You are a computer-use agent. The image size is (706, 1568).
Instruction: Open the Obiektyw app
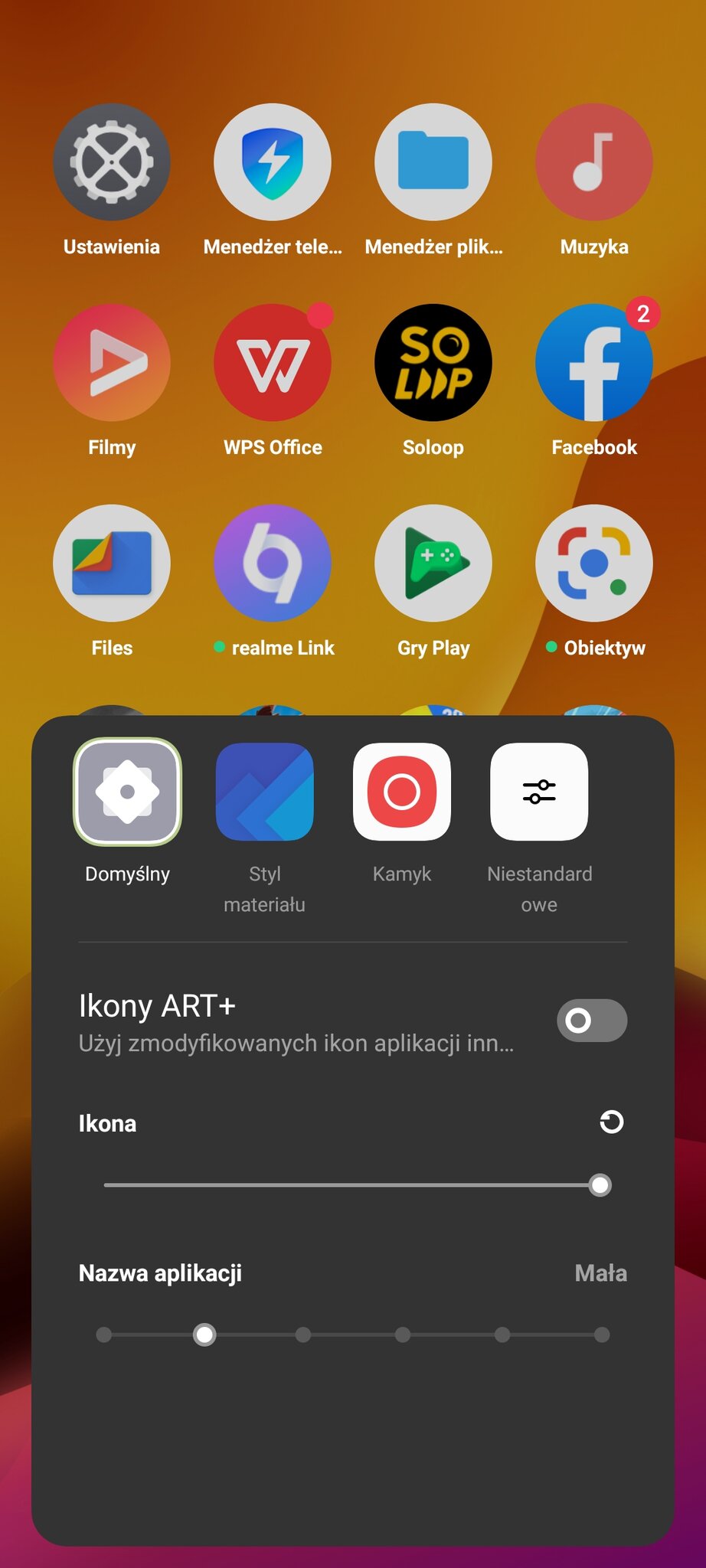[x=594, y=563]
